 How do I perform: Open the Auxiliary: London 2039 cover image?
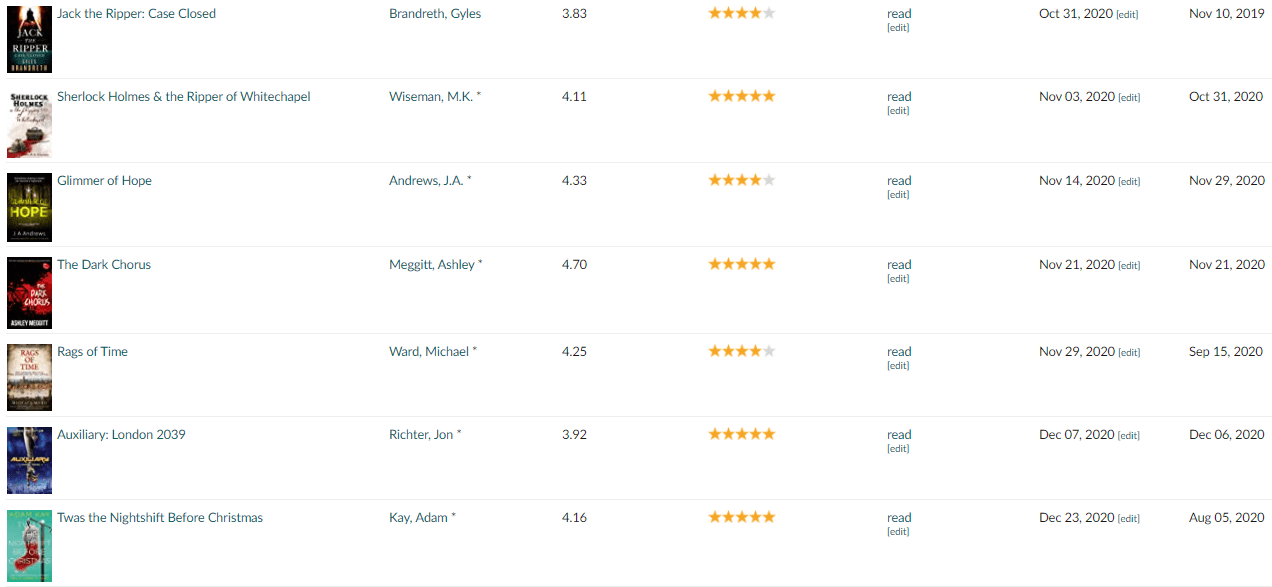[x=29, y=460]
